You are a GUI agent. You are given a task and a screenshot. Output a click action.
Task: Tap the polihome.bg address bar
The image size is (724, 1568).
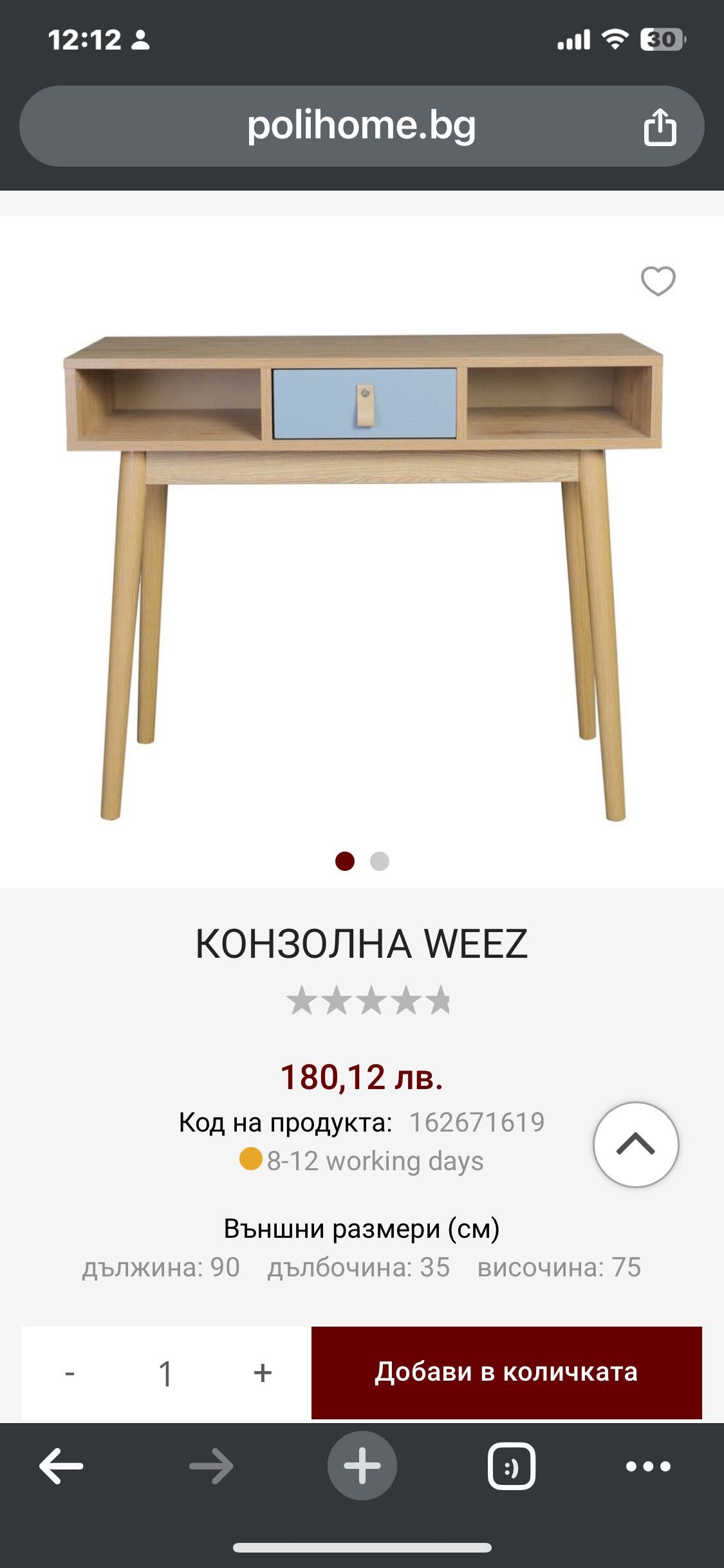[x=360, y=126]
